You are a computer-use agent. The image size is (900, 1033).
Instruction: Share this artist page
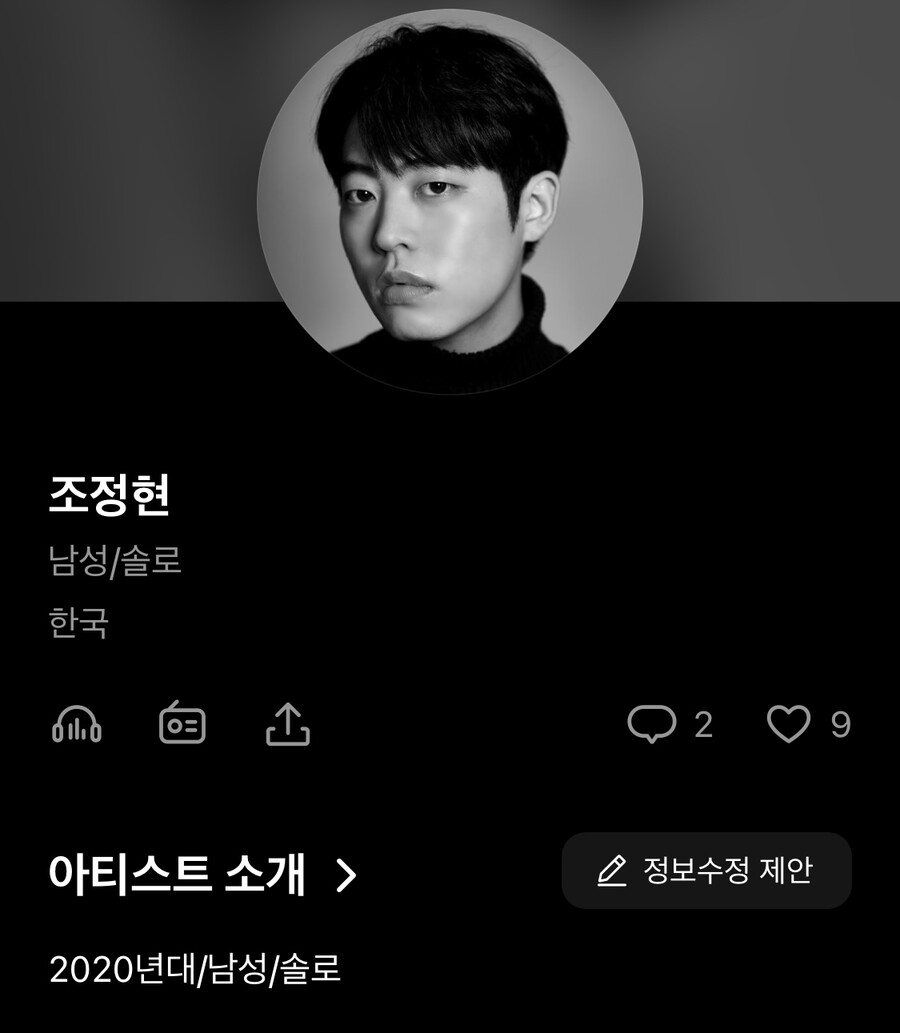[288, 724]
